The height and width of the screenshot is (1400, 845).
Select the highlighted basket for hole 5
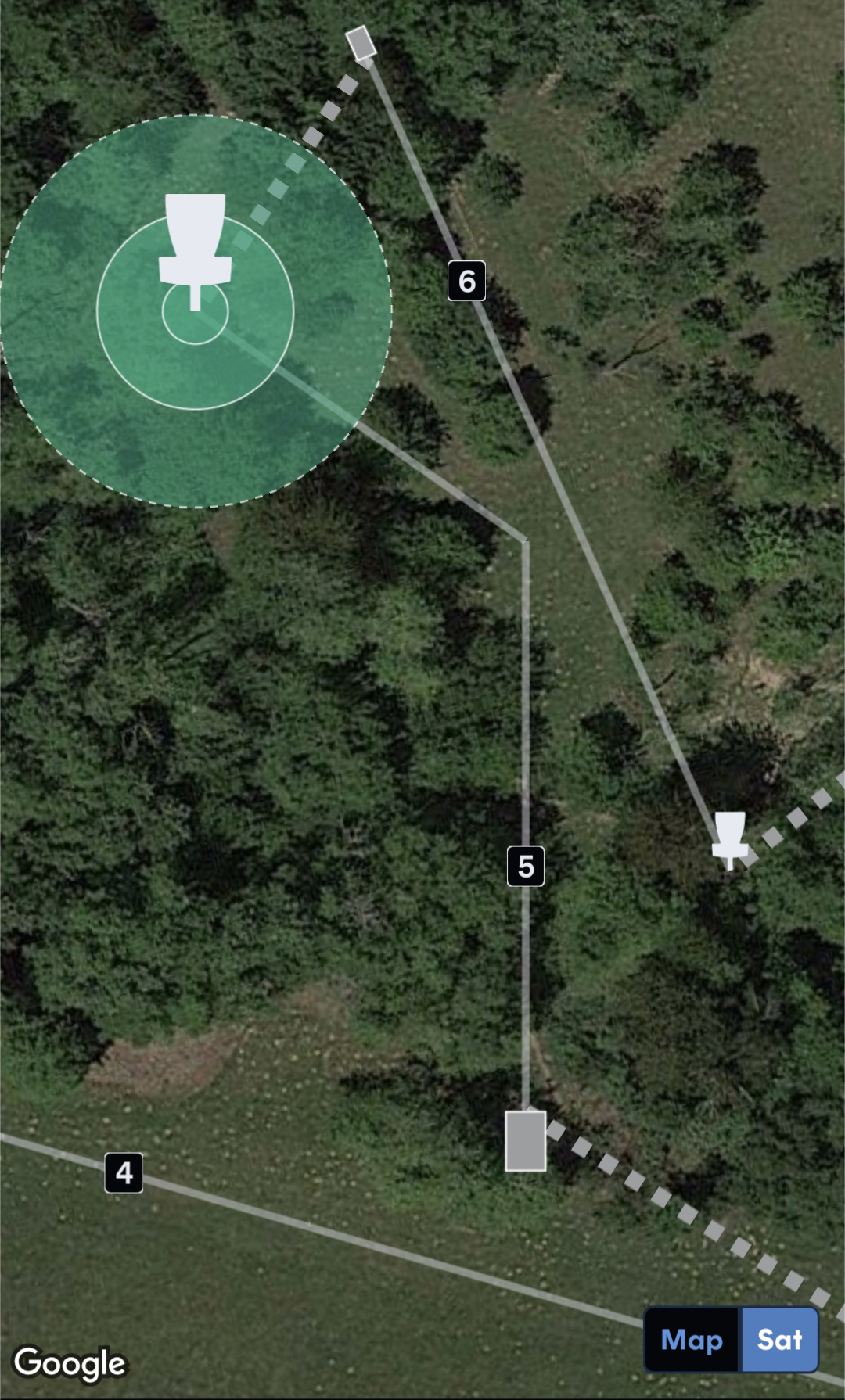(x=195, y=250)
